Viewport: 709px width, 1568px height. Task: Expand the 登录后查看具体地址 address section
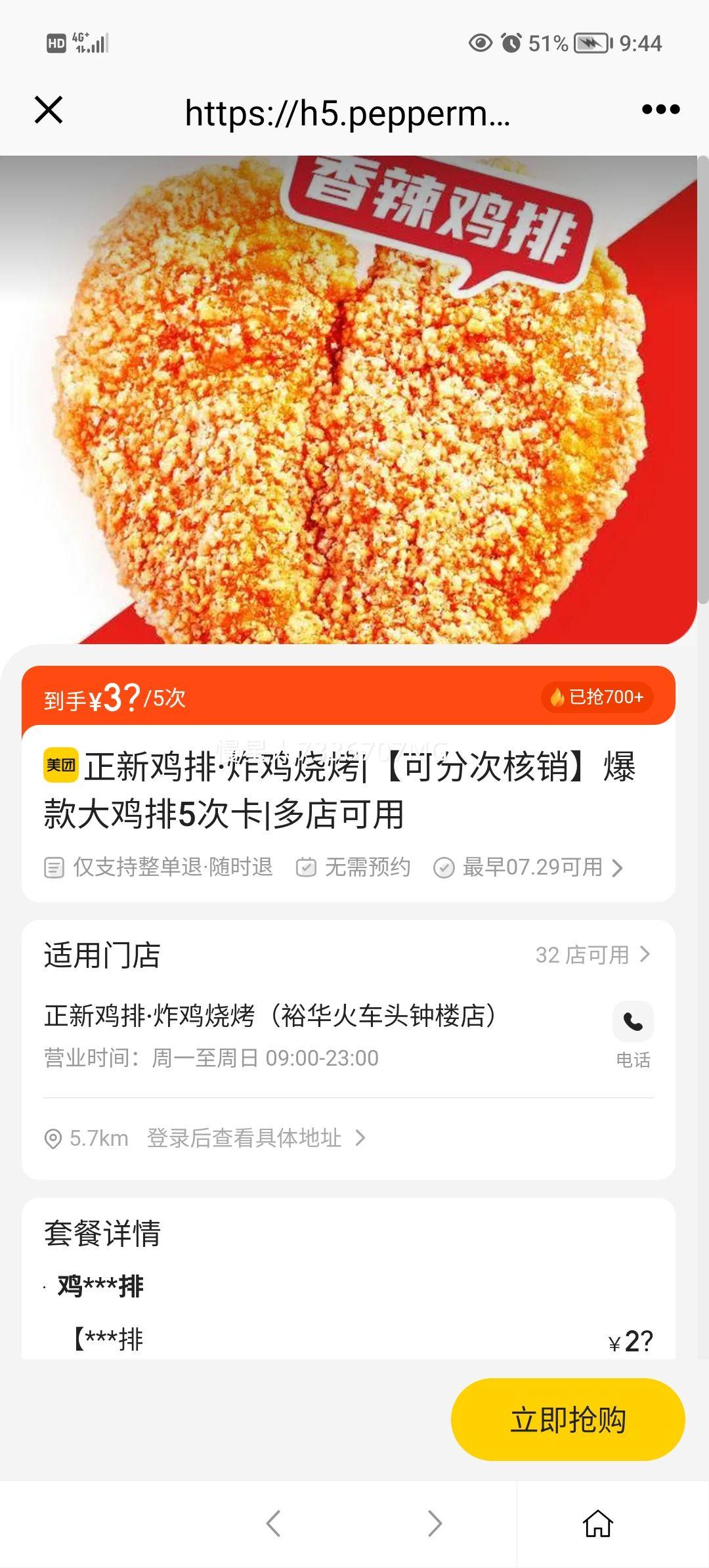point(243,1138)
